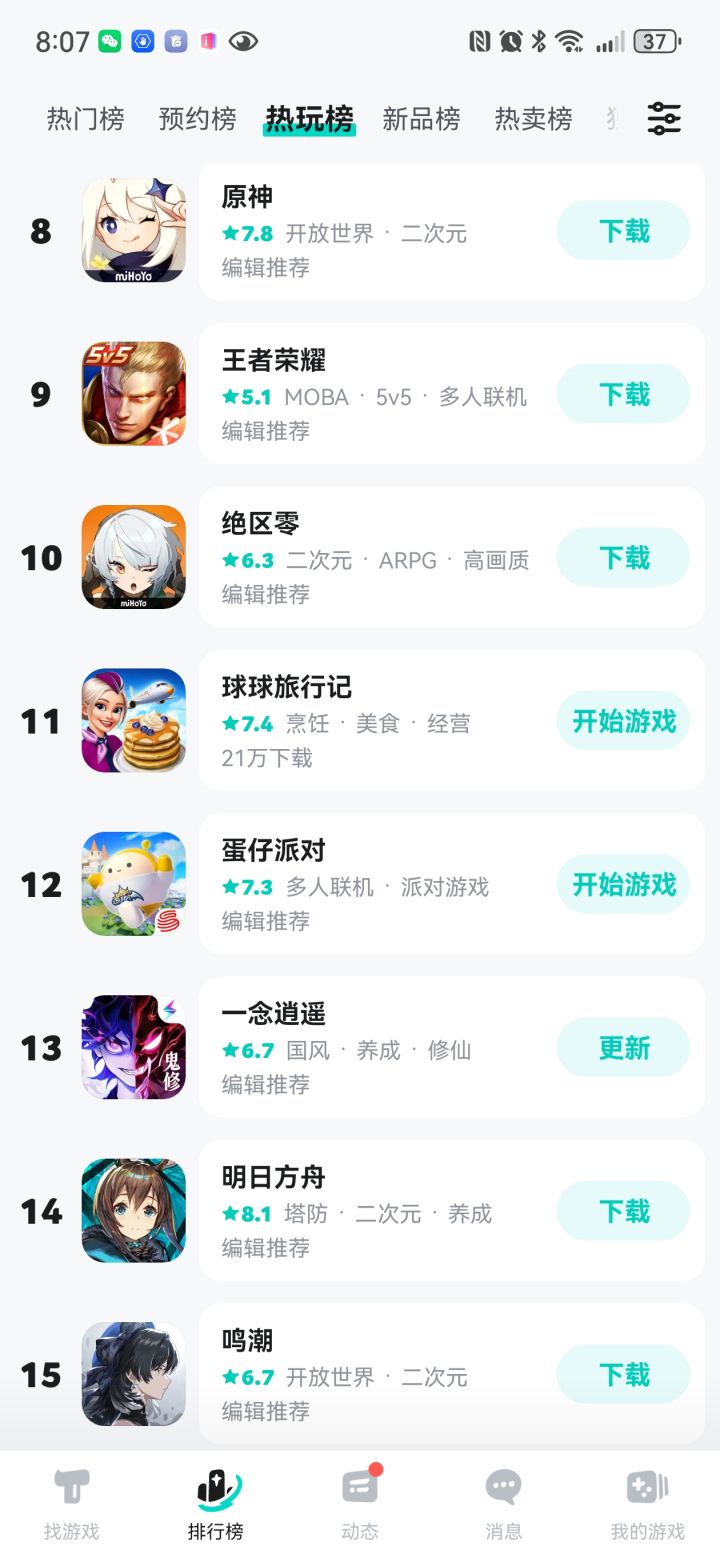The height and width of the screenshot is (1554, 720).
Task: Download 原神 with the 下载 button
Action: click(622, 230)
